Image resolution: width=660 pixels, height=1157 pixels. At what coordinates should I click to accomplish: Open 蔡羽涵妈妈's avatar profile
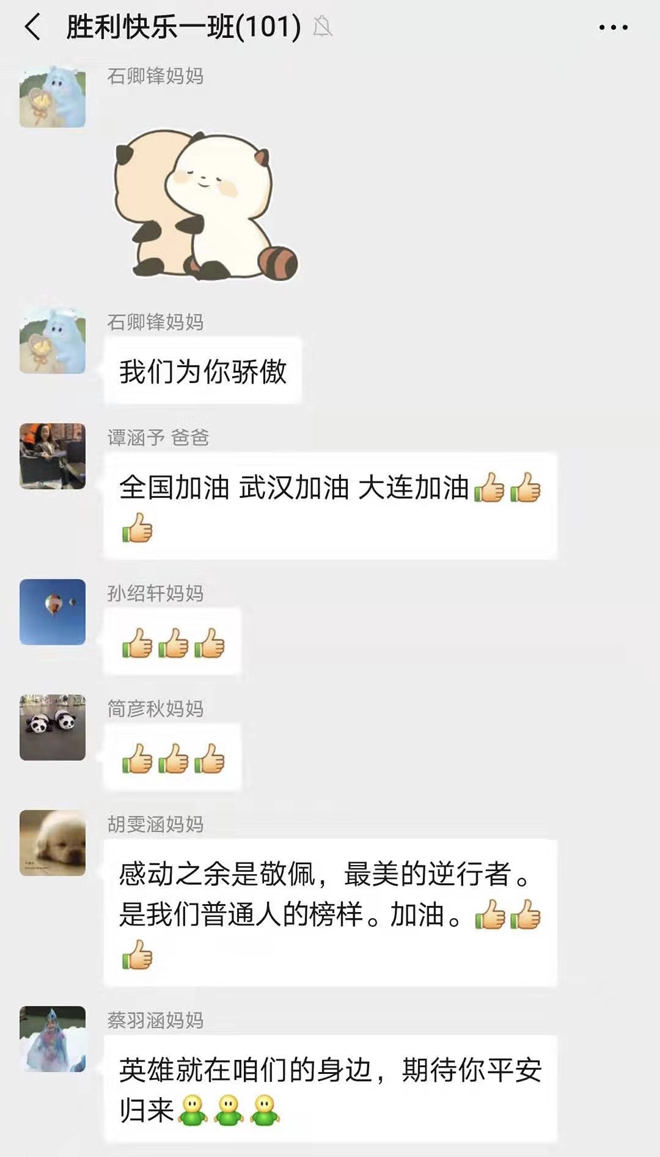tap(52, 1039)
